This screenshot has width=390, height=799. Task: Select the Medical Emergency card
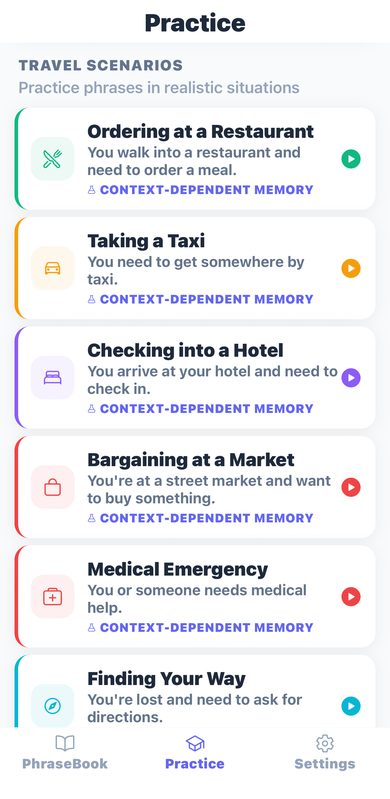pos(195,597)
